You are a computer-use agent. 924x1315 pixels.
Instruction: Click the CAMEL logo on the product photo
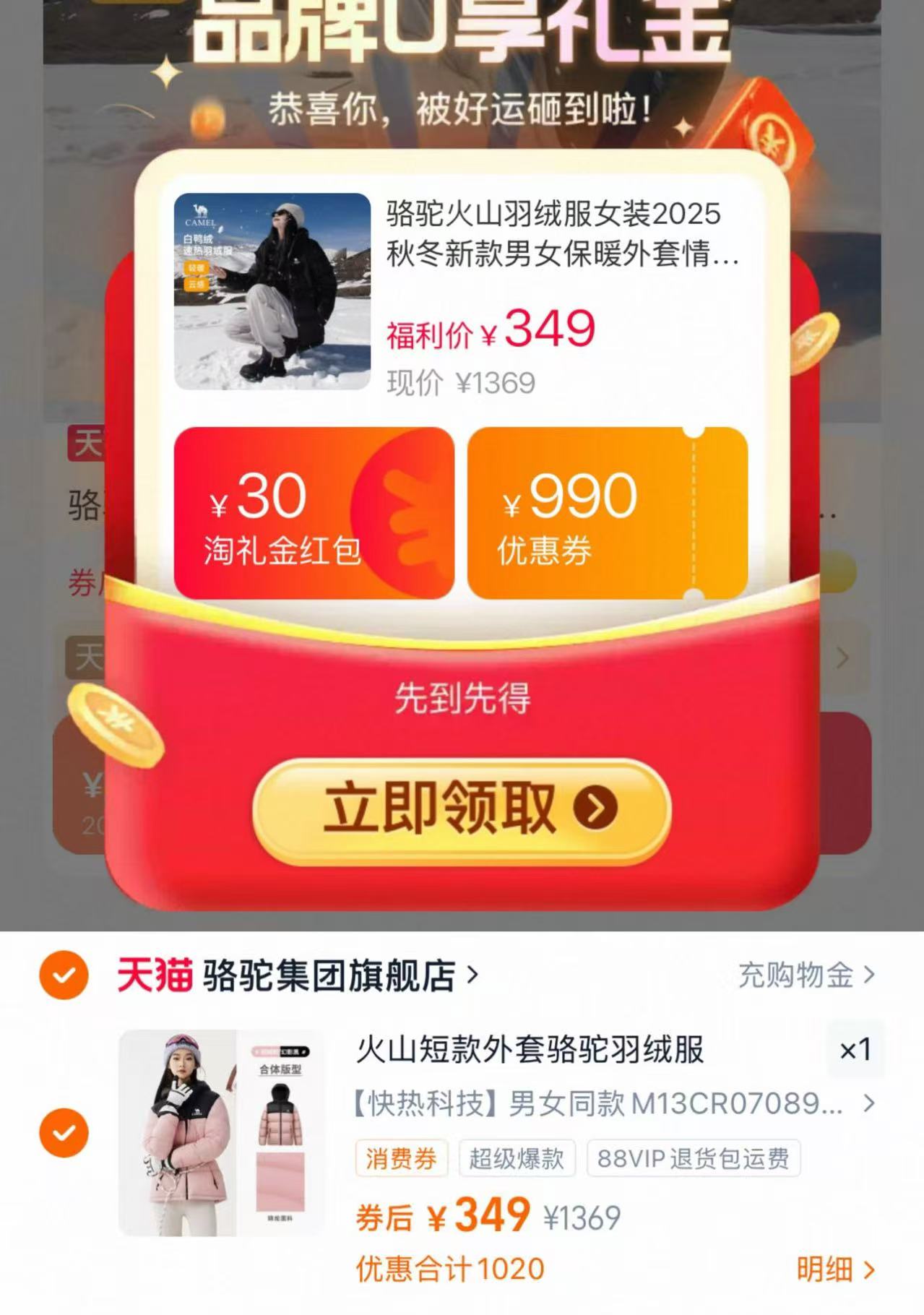(200, 214)
